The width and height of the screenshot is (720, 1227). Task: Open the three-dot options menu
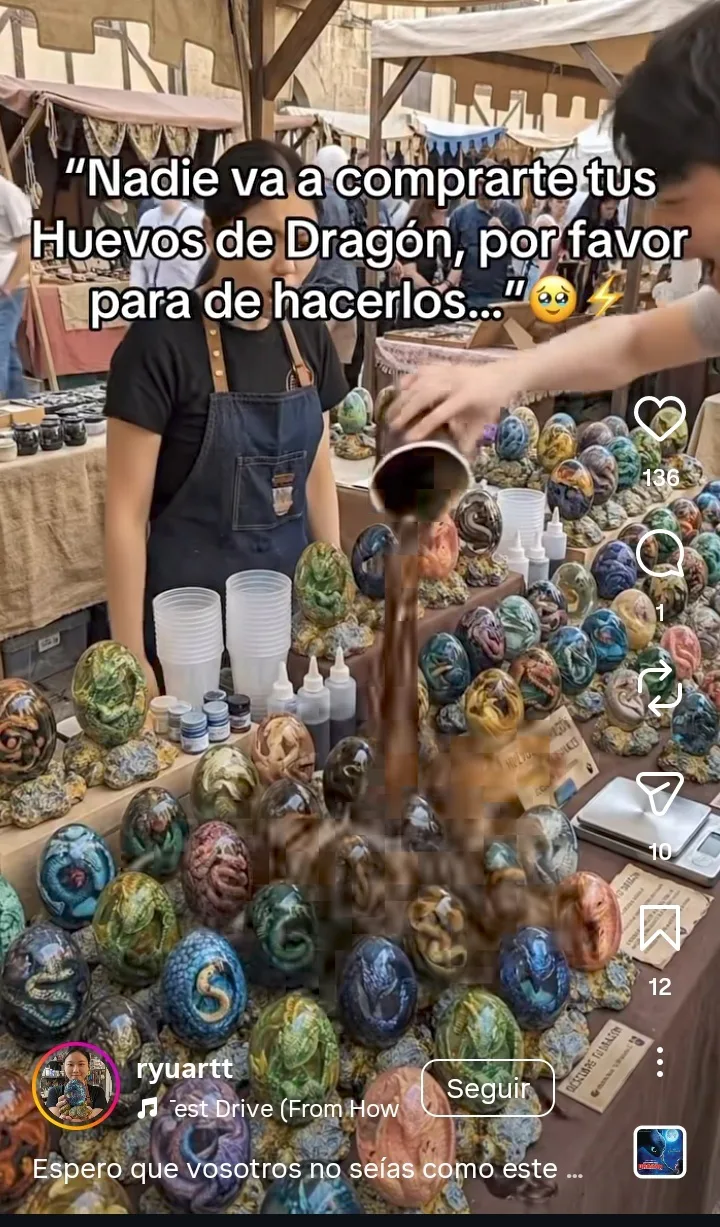tap(660, 1062)
